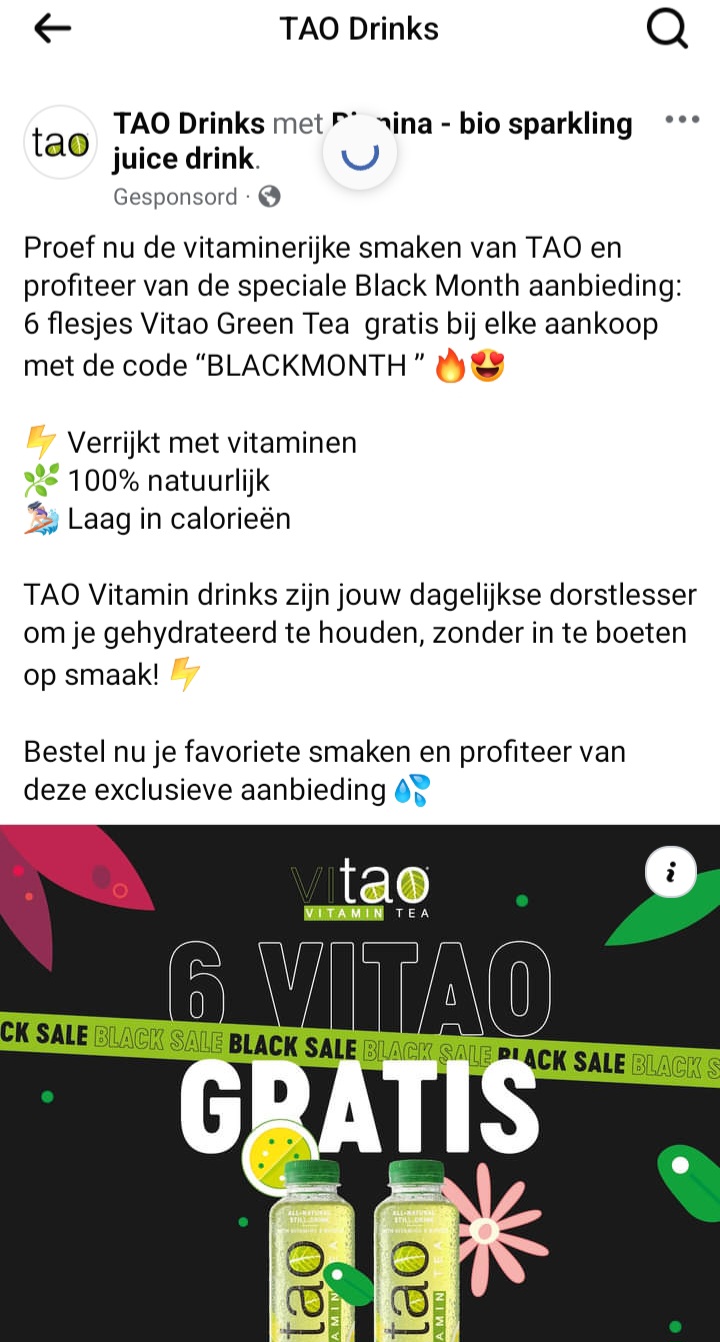This screenshot has width=720, height=1342.
Task: Click the BLACK SALE green ribbon banner
Action: tap(360, 1043)
